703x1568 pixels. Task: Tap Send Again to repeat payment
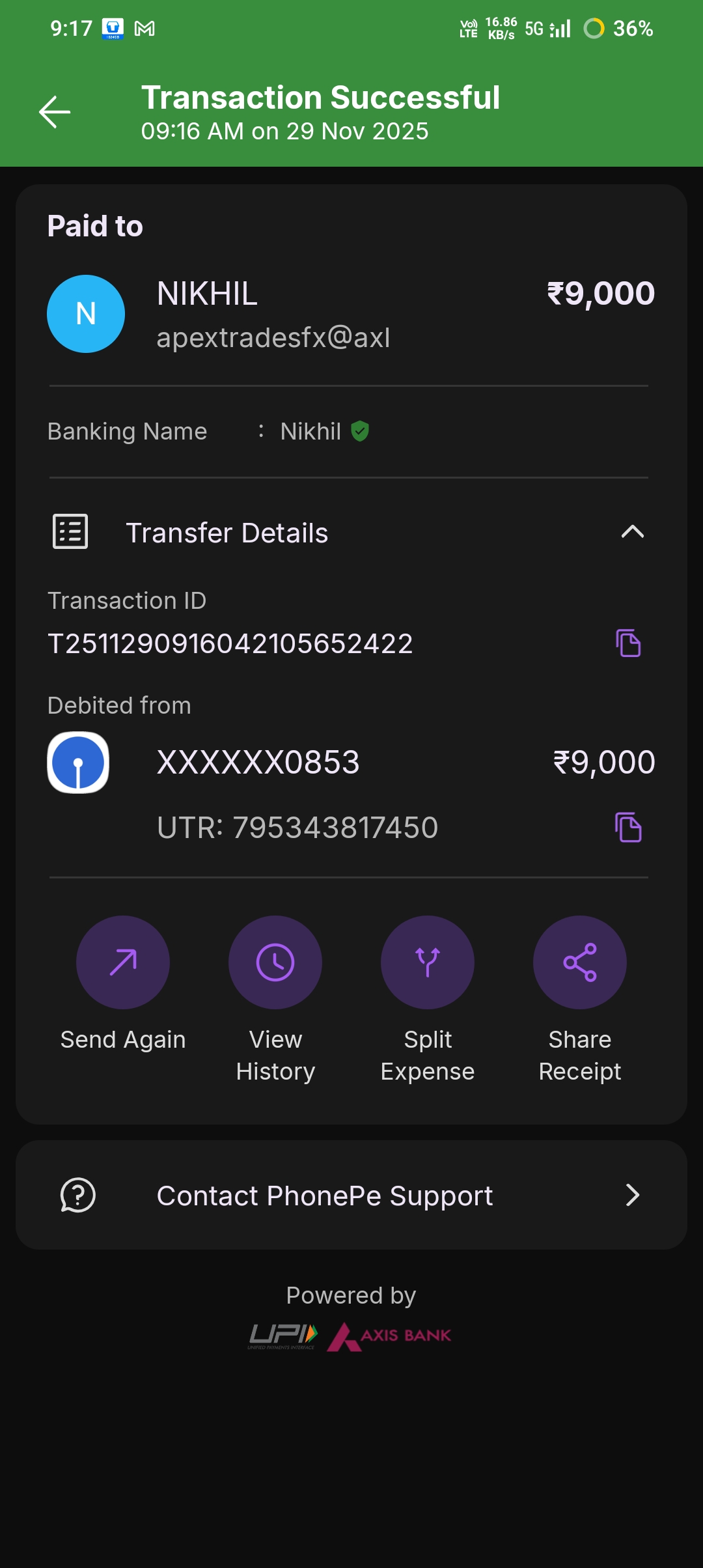[123, 962]
